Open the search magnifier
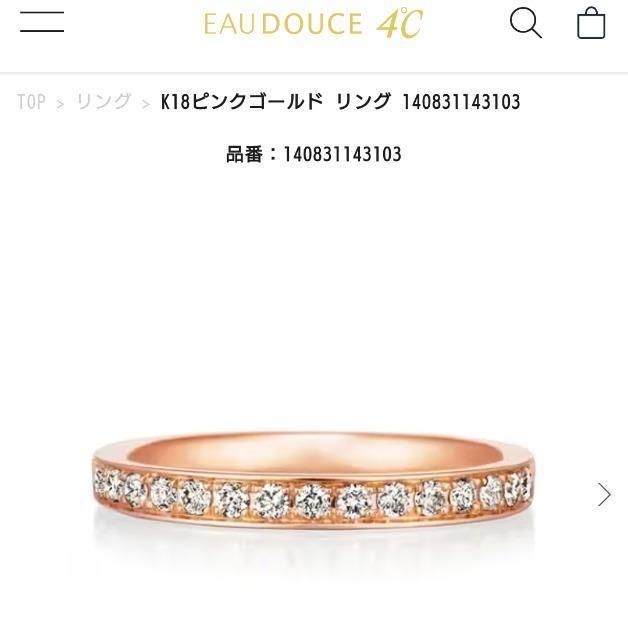The image size is (628, 640). click(525, 22)
